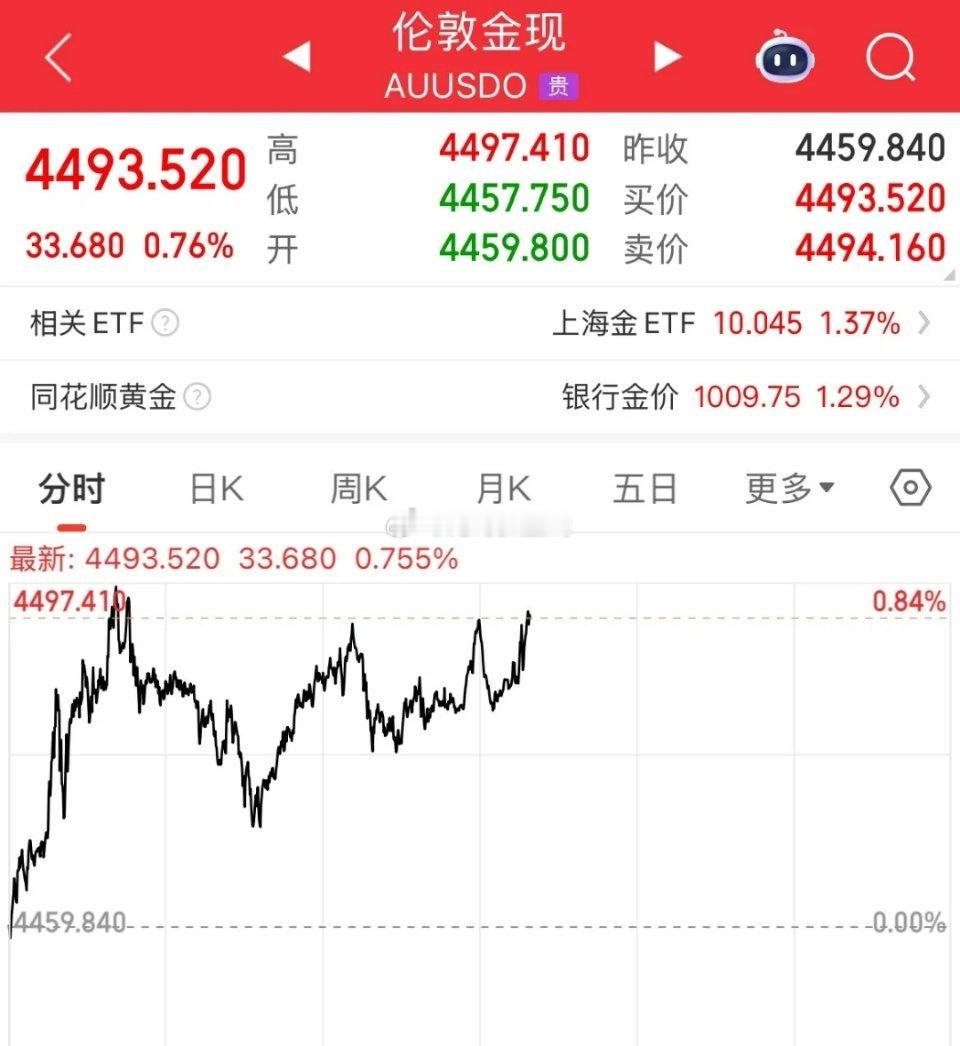Screen dimensions: 960x1046
Task: Select the 周K chart view
Action: pyautogui.click(x=357, y=487)
